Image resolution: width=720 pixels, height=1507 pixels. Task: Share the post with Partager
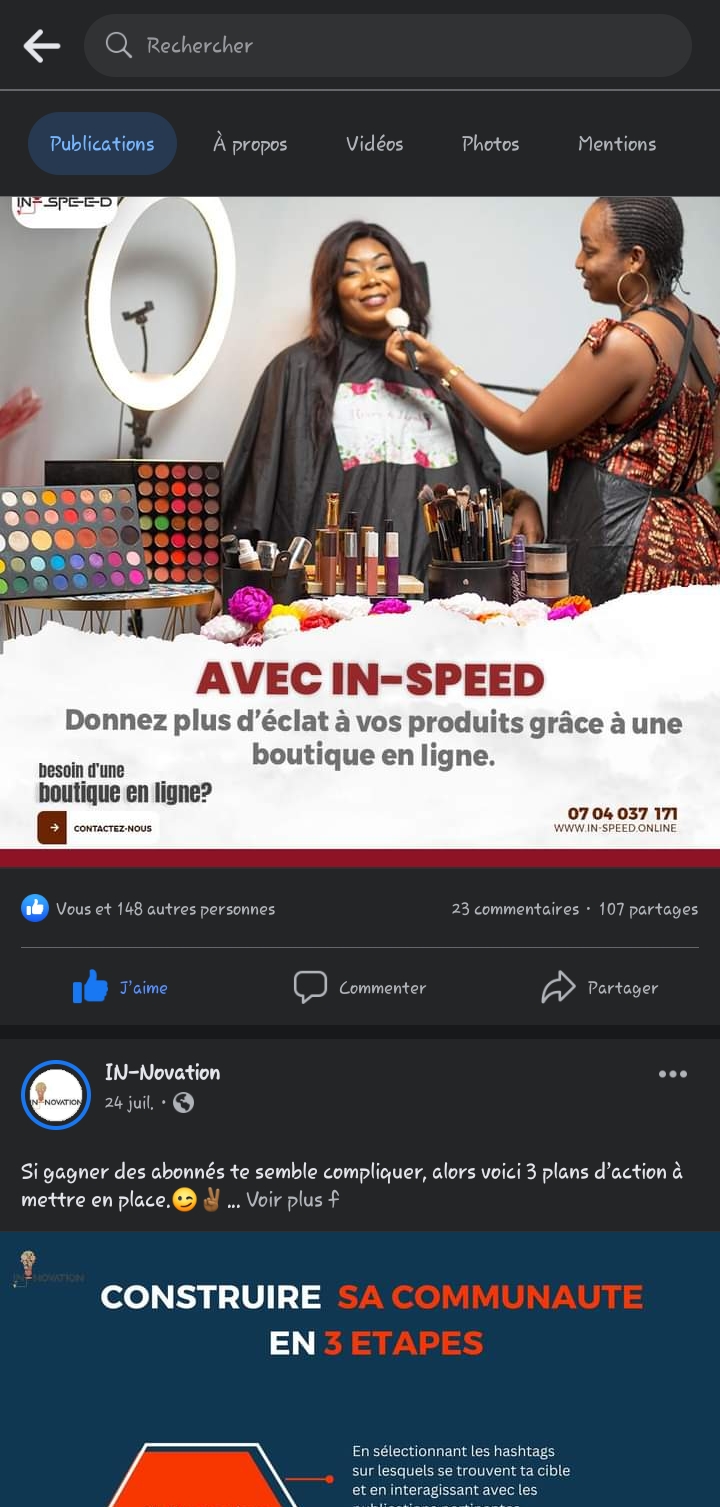[x=600, y=988]
